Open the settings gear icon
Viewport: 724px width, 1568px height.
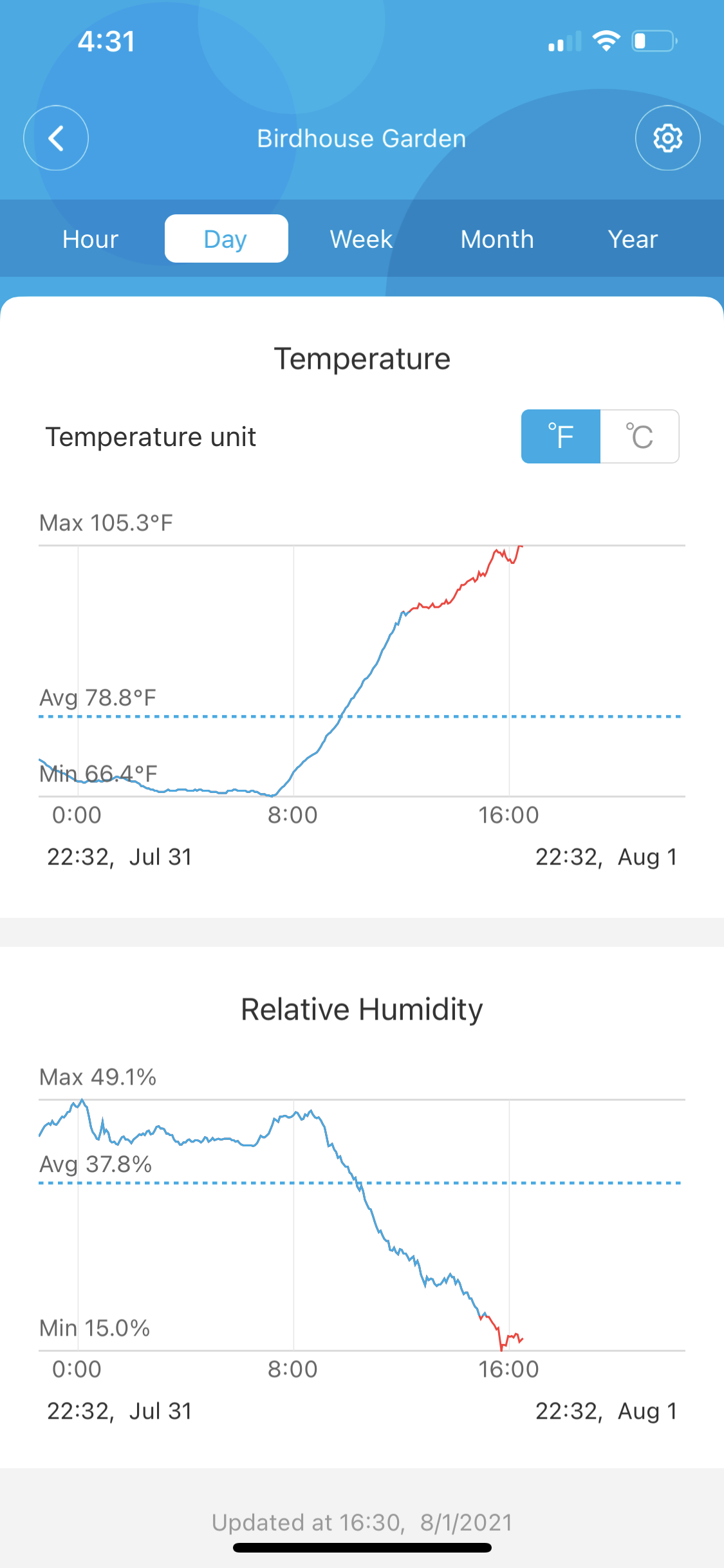coord(667,138)
